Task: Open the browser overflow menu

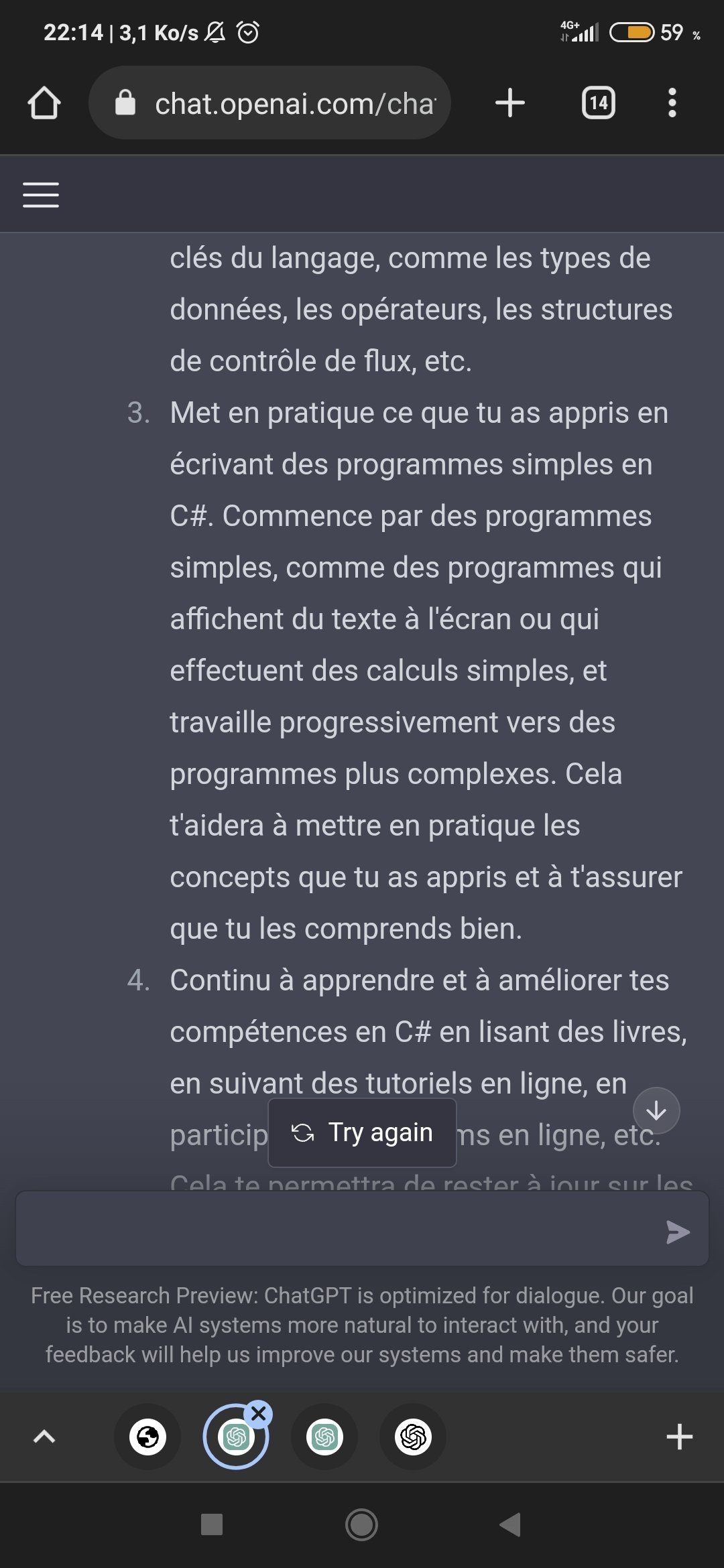Action: pyautogui.click(x=672, y=103)
